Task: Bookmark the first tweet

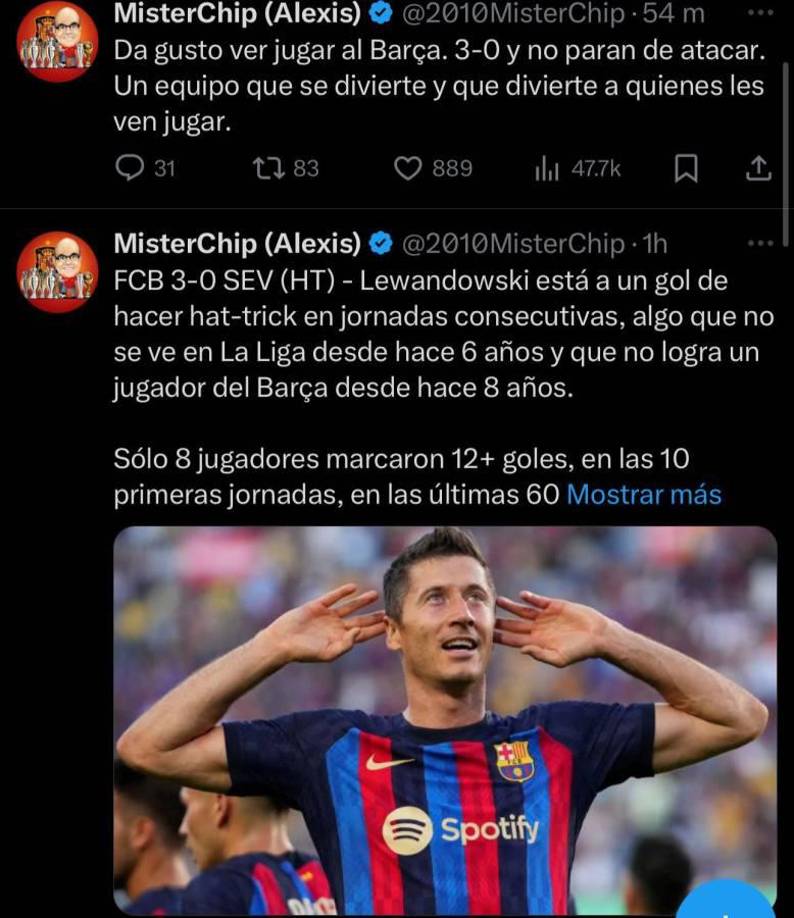Action: (686, 168)
